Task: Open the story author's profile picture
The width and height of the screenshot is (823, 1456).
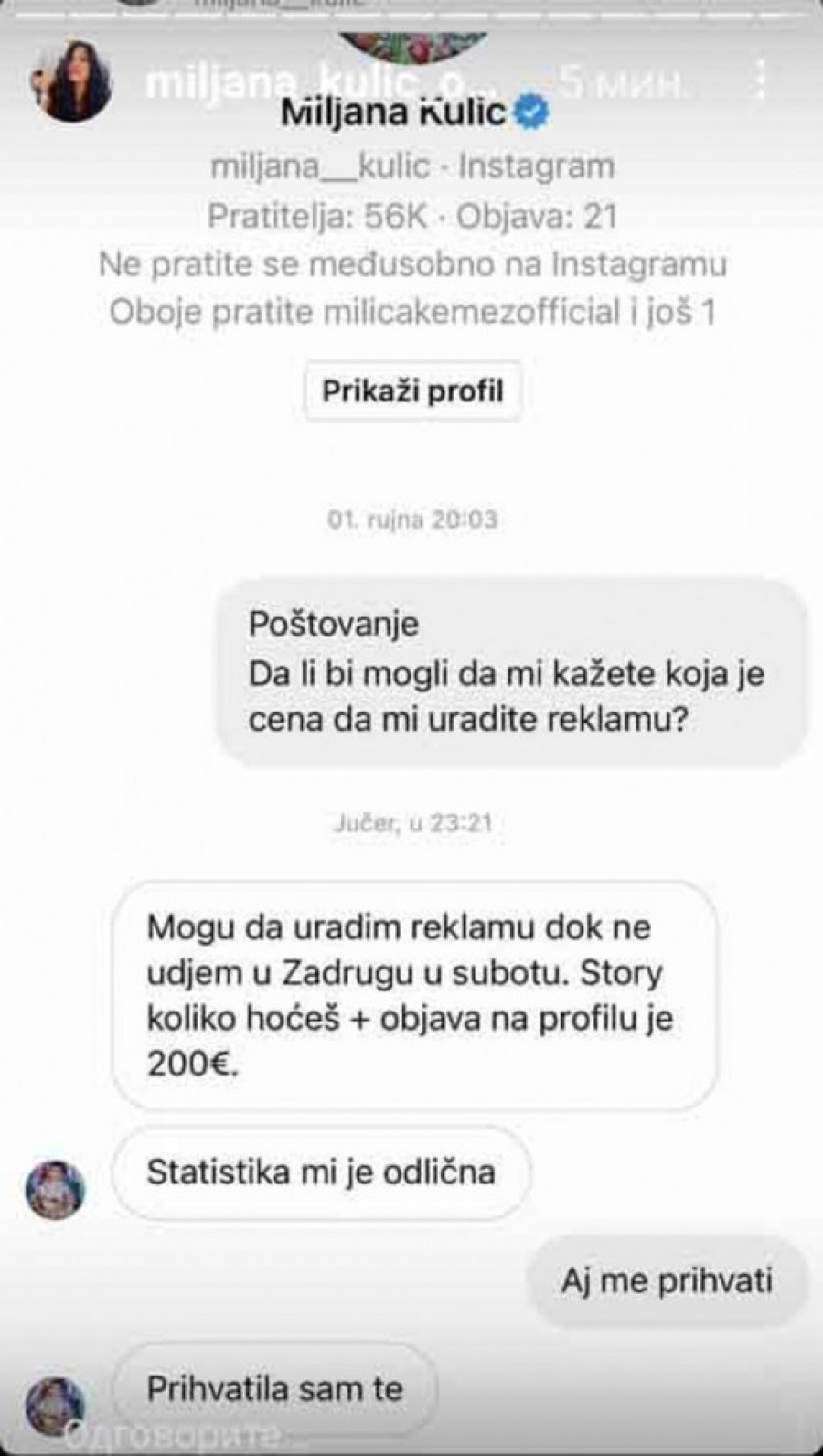Action: coord(72,81)
